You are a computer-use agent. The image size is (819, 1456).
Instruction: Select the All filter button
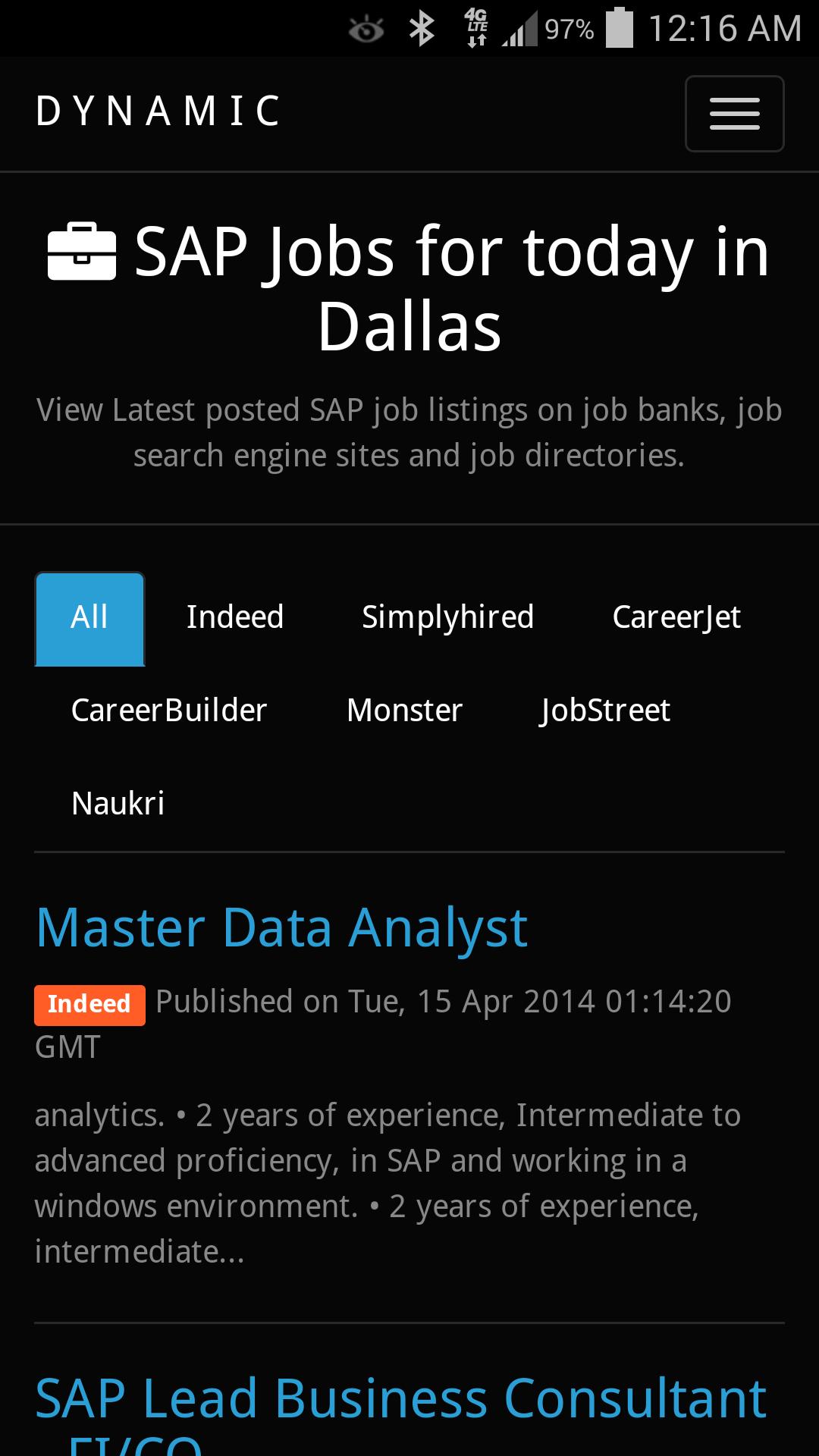point(89,617)
